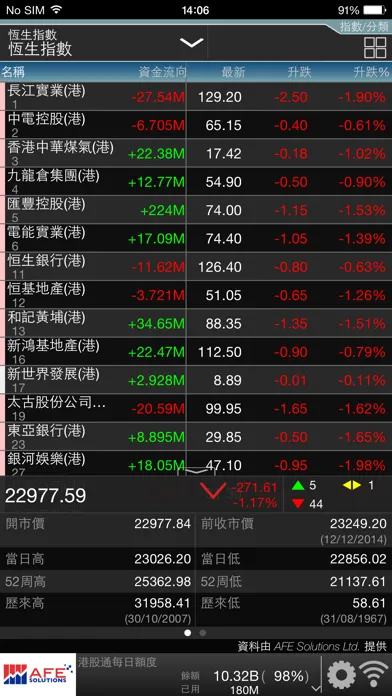Open 九龍倉集團(港) stock row
Viewport: 392px width, 696px height.
pyautogui.click(x=196, y=182)
